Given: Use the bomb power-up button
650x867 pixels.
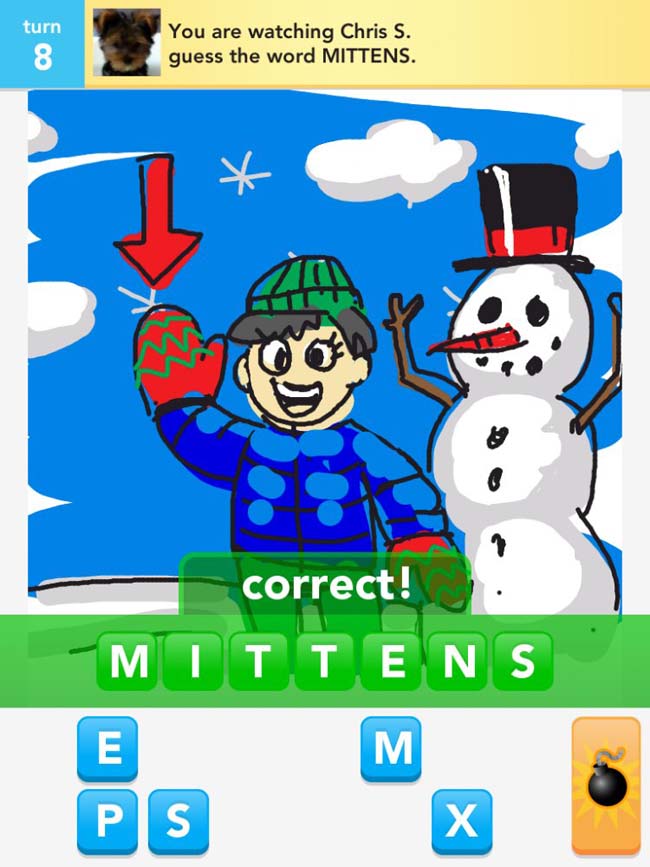Looking at the screenshot, I should point(605,786).
